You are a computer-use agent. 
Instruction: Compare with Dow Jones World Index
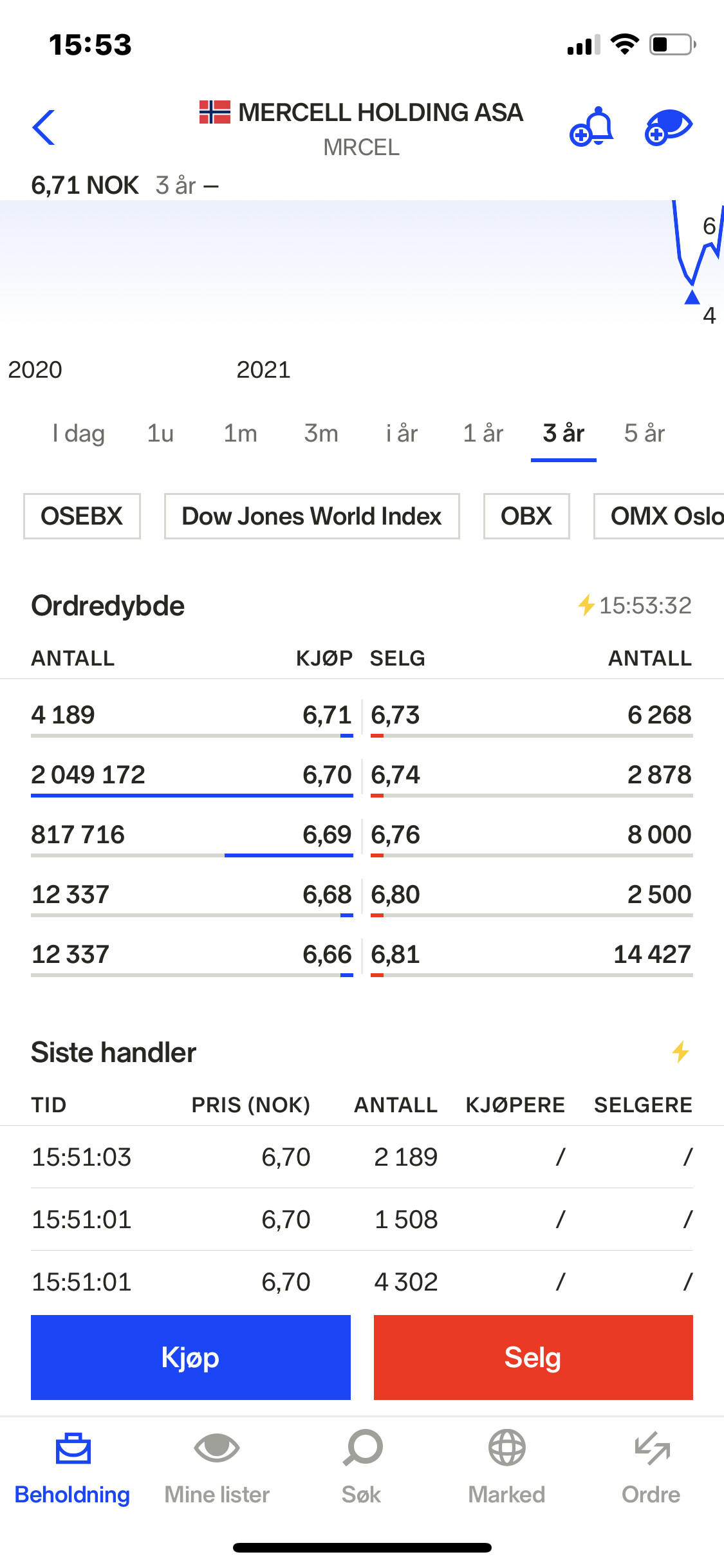311,516
